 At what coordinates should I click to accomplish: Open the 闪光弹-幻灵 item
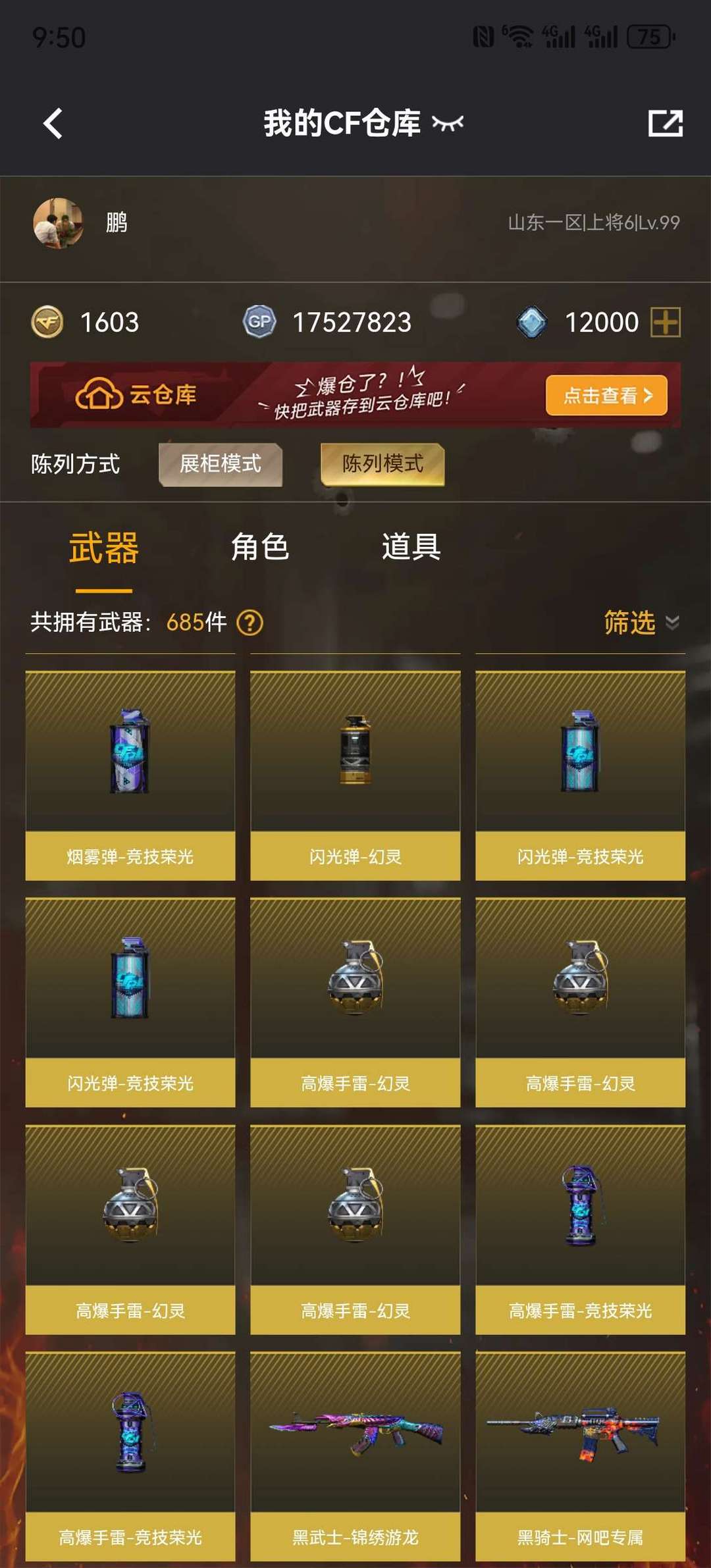pyautogui.click(x=355, y=775)
